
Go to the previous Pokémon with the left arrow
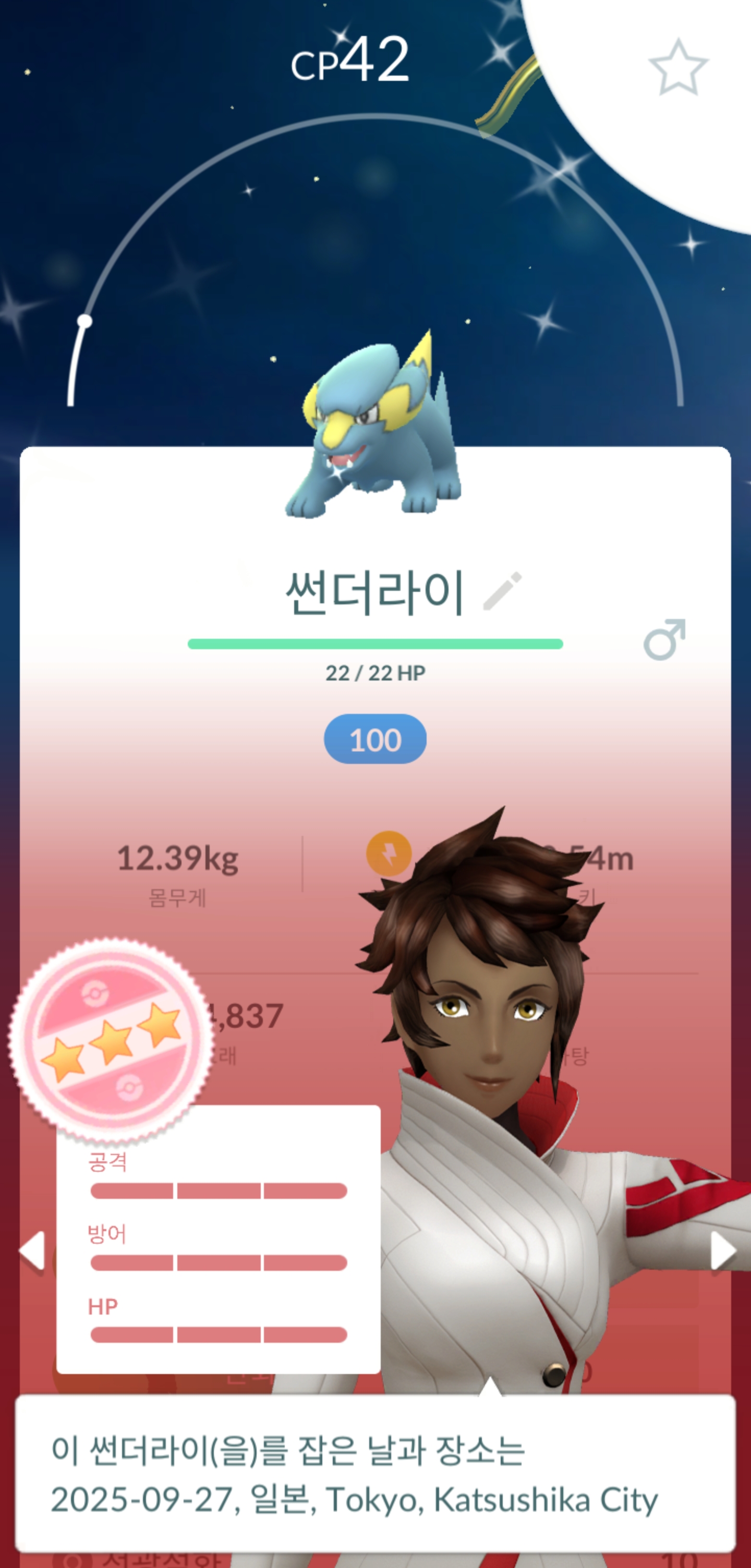point(33,1251)
